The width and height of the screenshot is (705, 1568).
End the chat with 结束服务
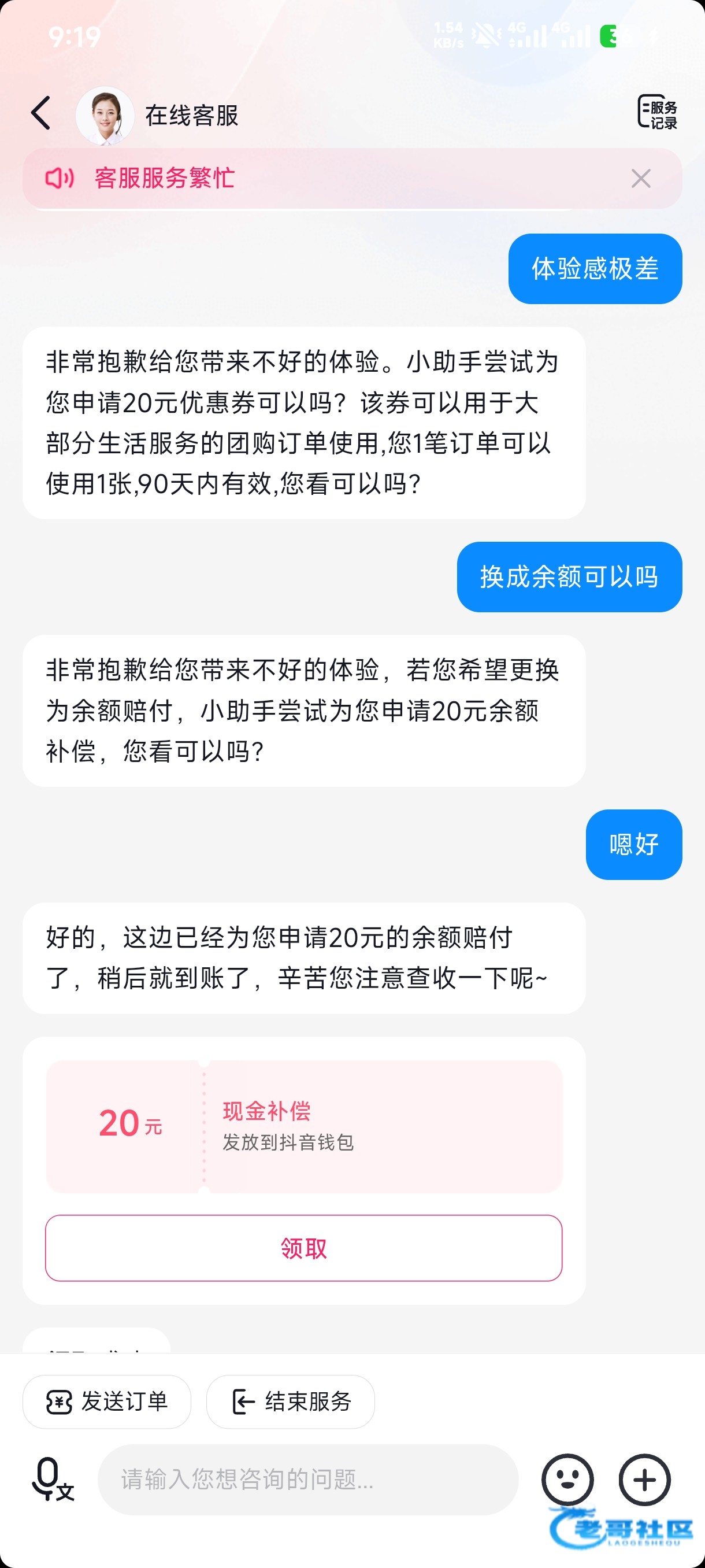point(290,1401)
